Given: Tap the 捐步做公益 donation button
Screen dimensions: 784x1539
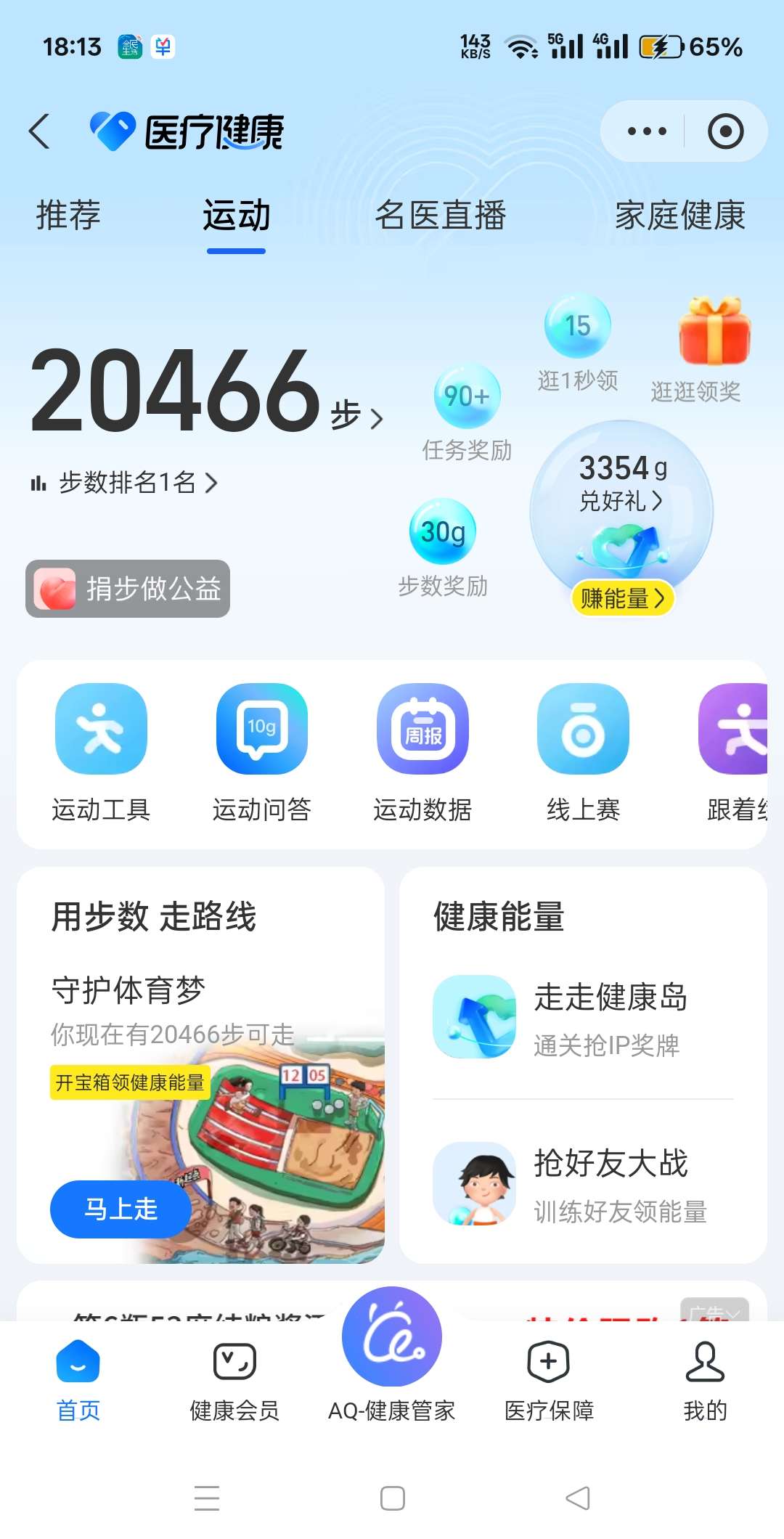Looking at the screenshot, I should (126, 590).
